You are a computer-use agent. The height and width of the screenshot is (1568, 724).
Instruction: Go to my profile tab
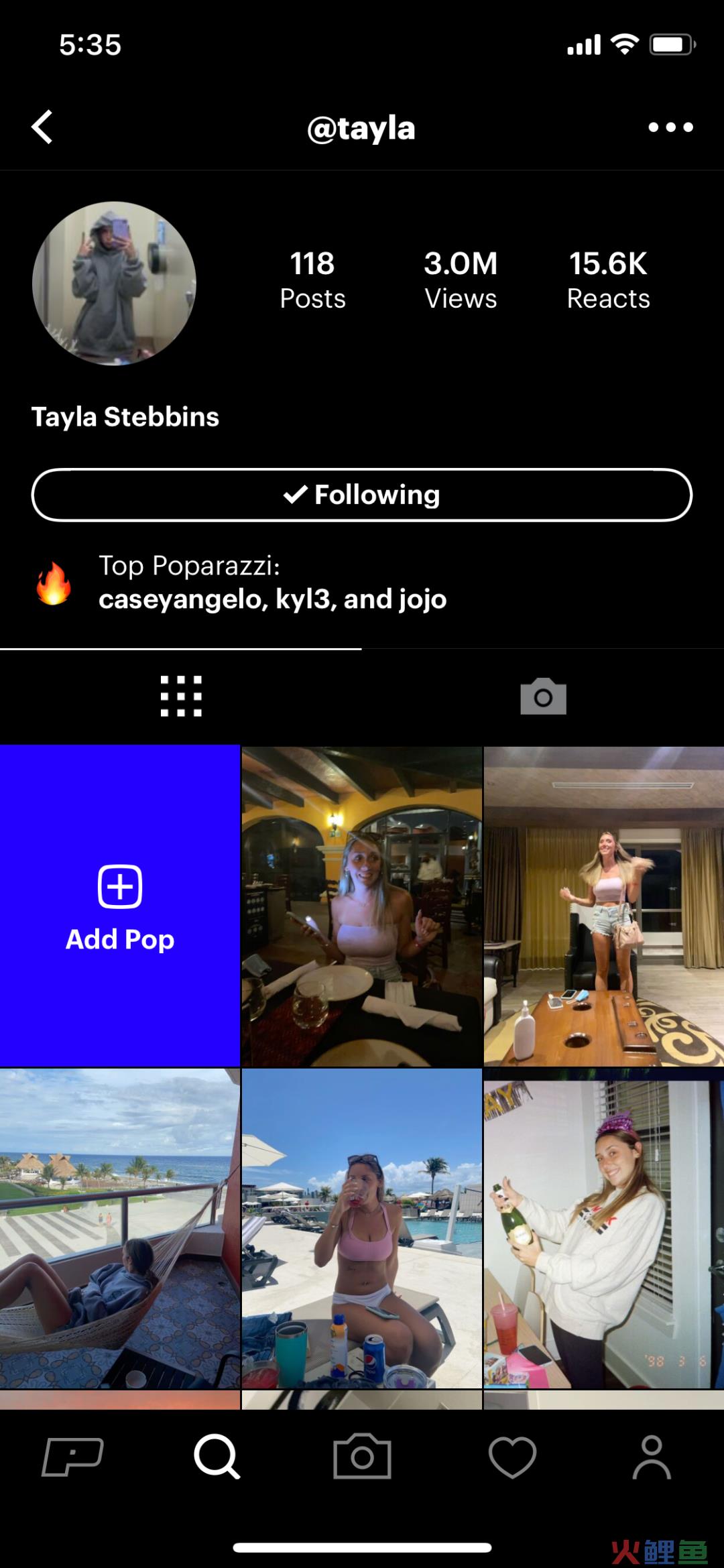[x=652, y=1456]
